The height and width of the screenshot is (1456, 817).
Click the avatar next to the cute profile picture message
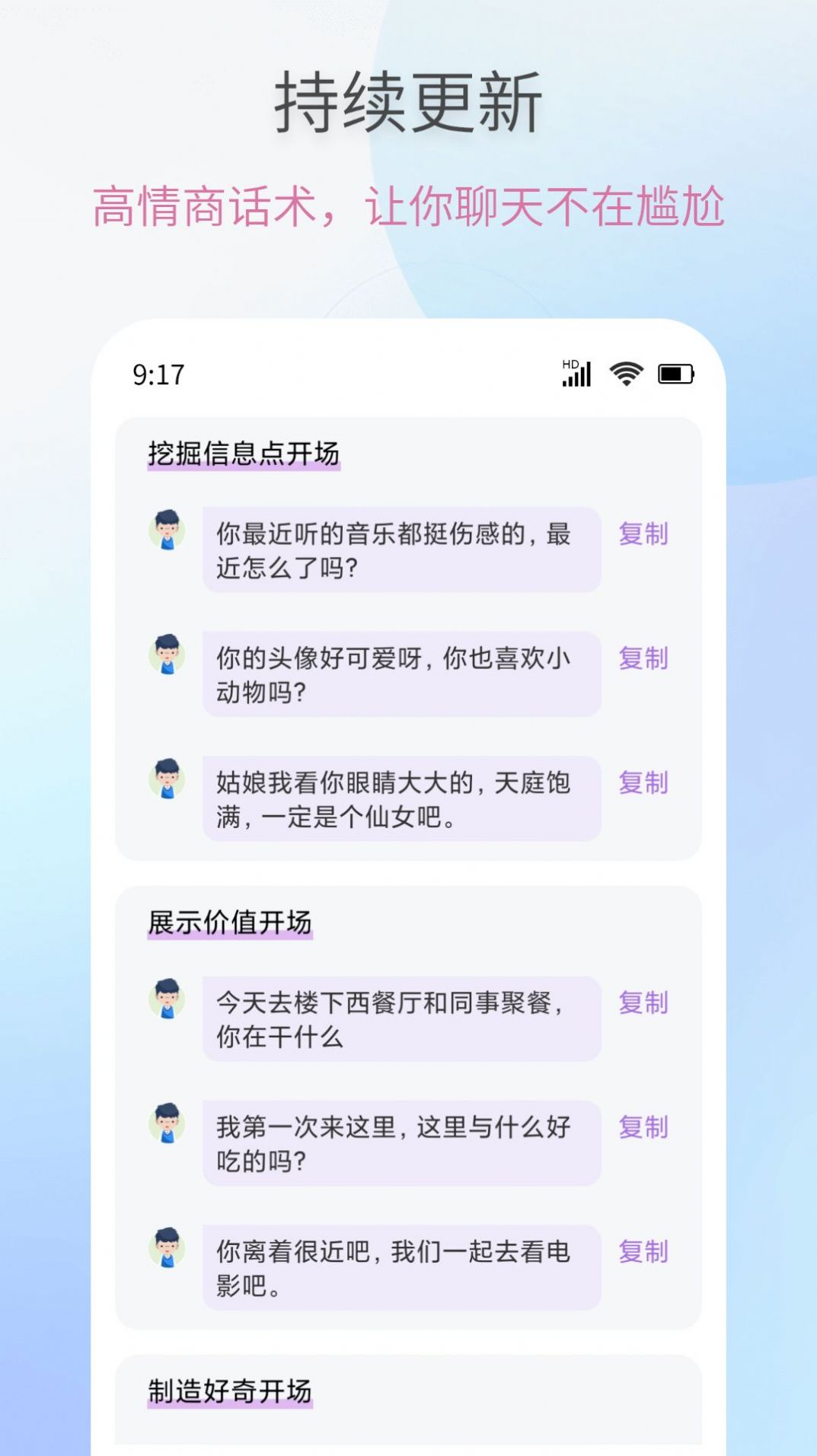pos(169,656)
